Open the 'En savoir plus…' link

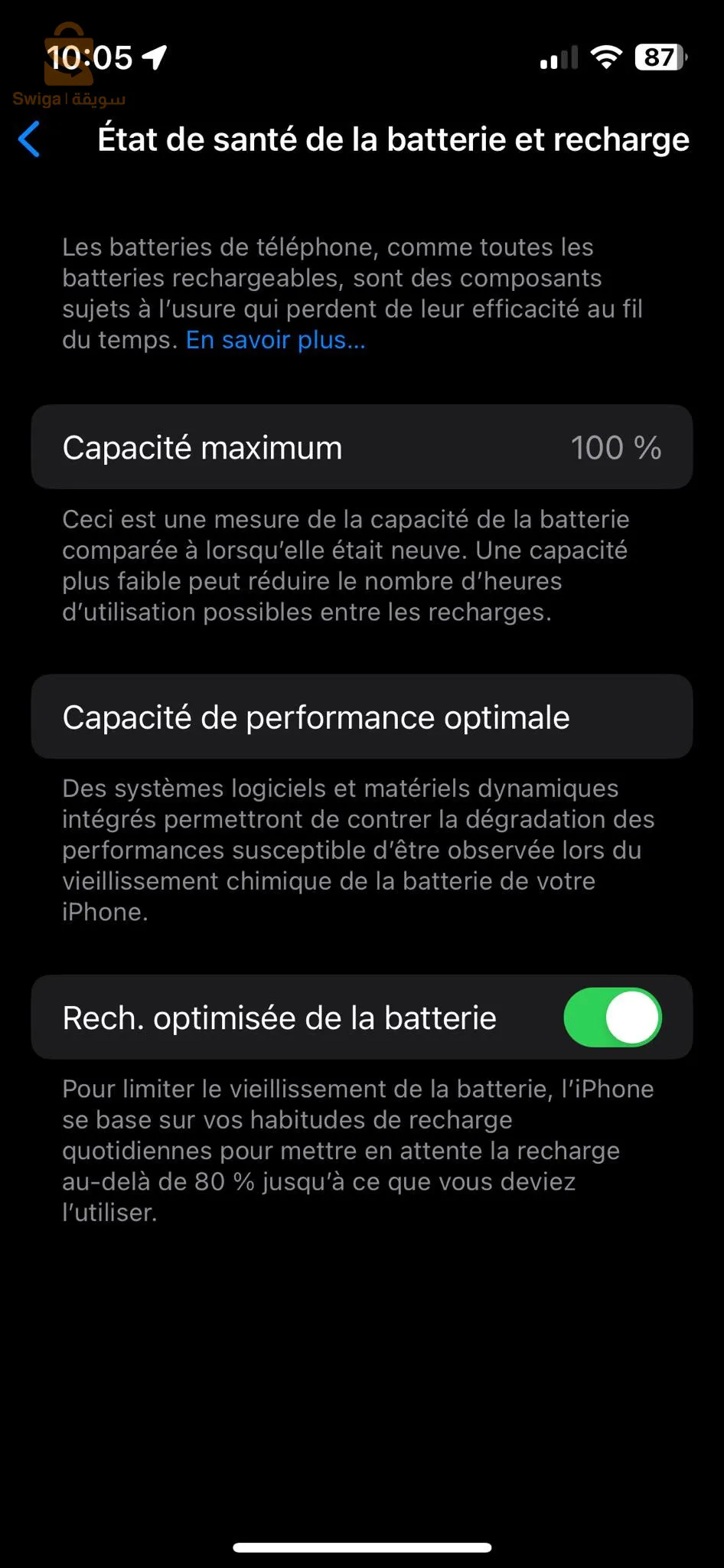pos(276,340)
